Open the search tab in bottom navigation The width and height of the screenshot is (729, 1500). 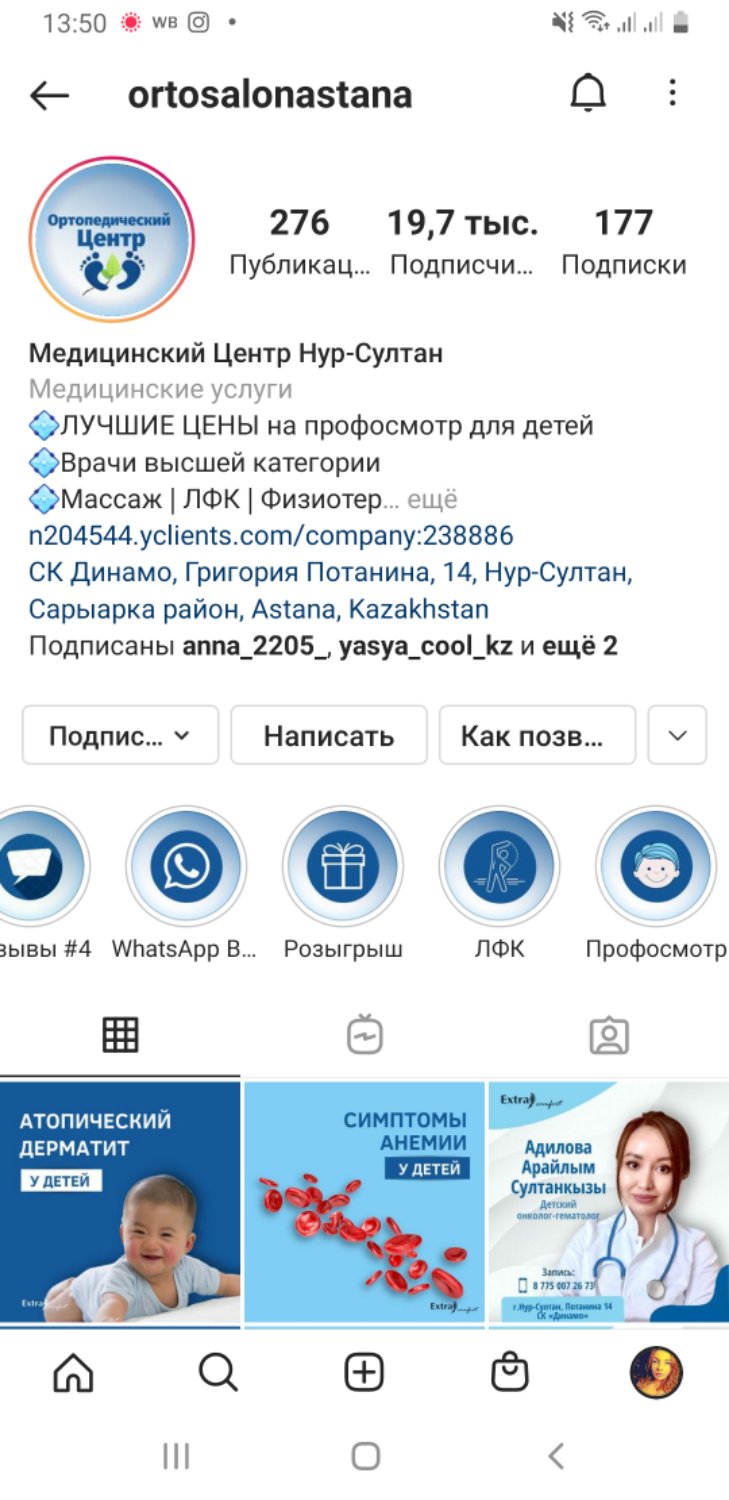click(218, 1373)
